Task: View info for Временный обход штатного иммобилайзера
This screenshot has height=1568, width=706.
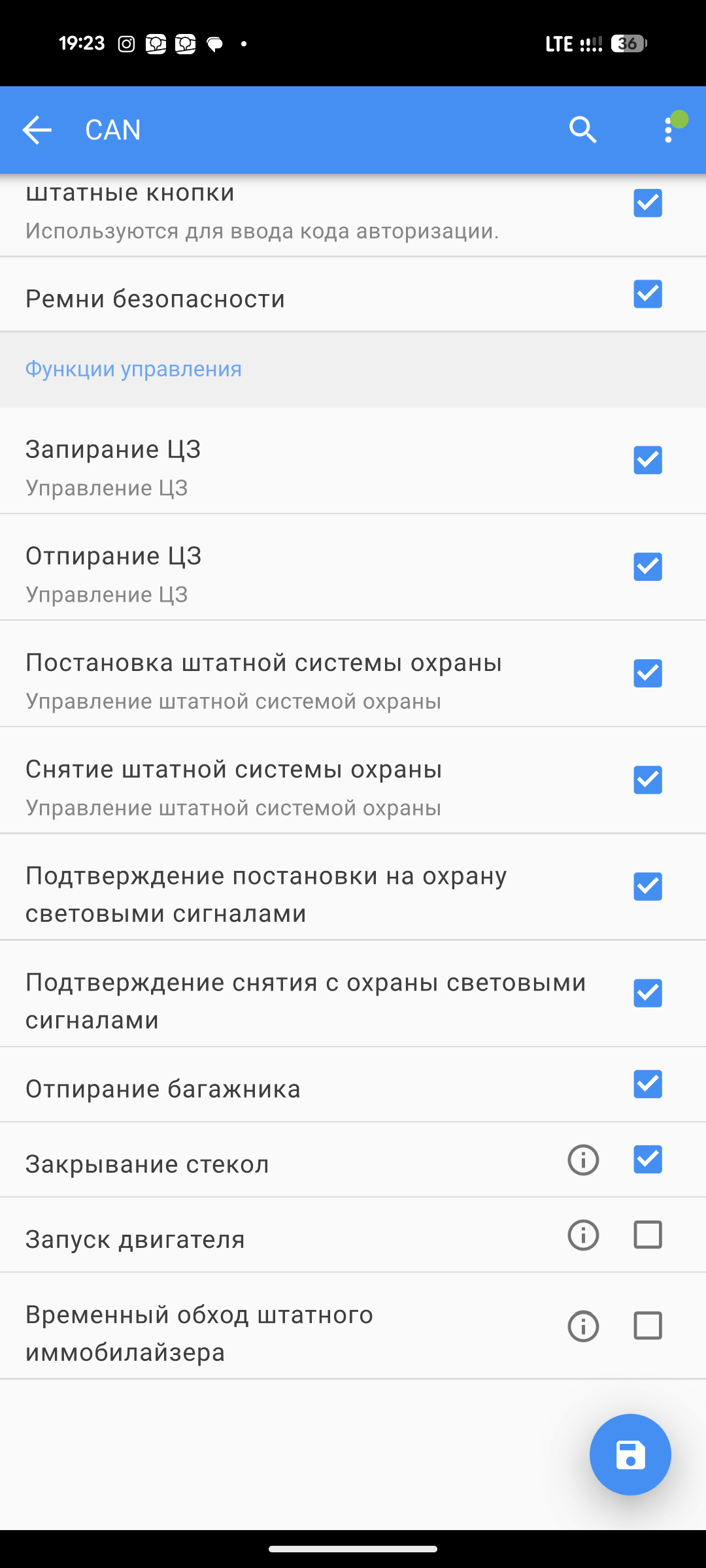Action: pyautogui.click(x=583, y=1326)
